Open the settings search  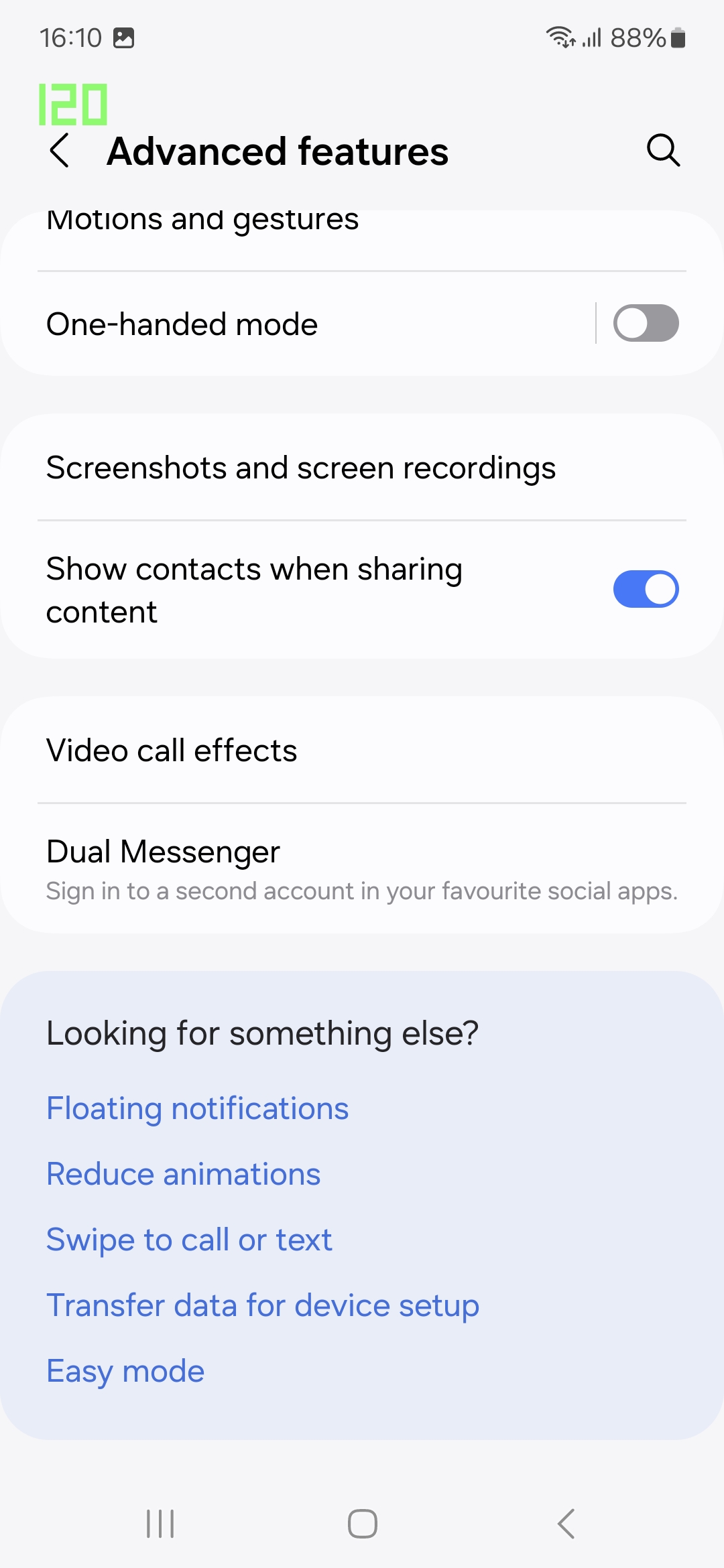[663, 150]
